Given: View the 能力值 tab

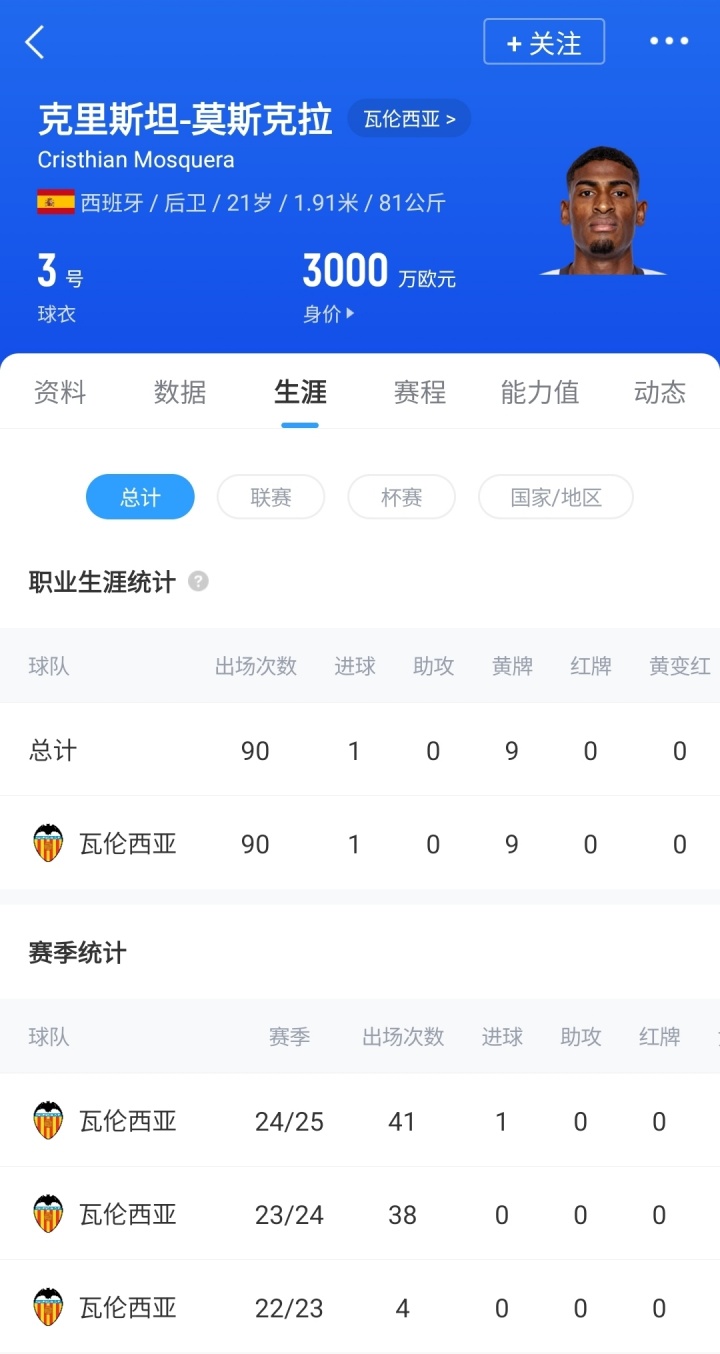Looking at the screenshot, I should coord(540,392).
